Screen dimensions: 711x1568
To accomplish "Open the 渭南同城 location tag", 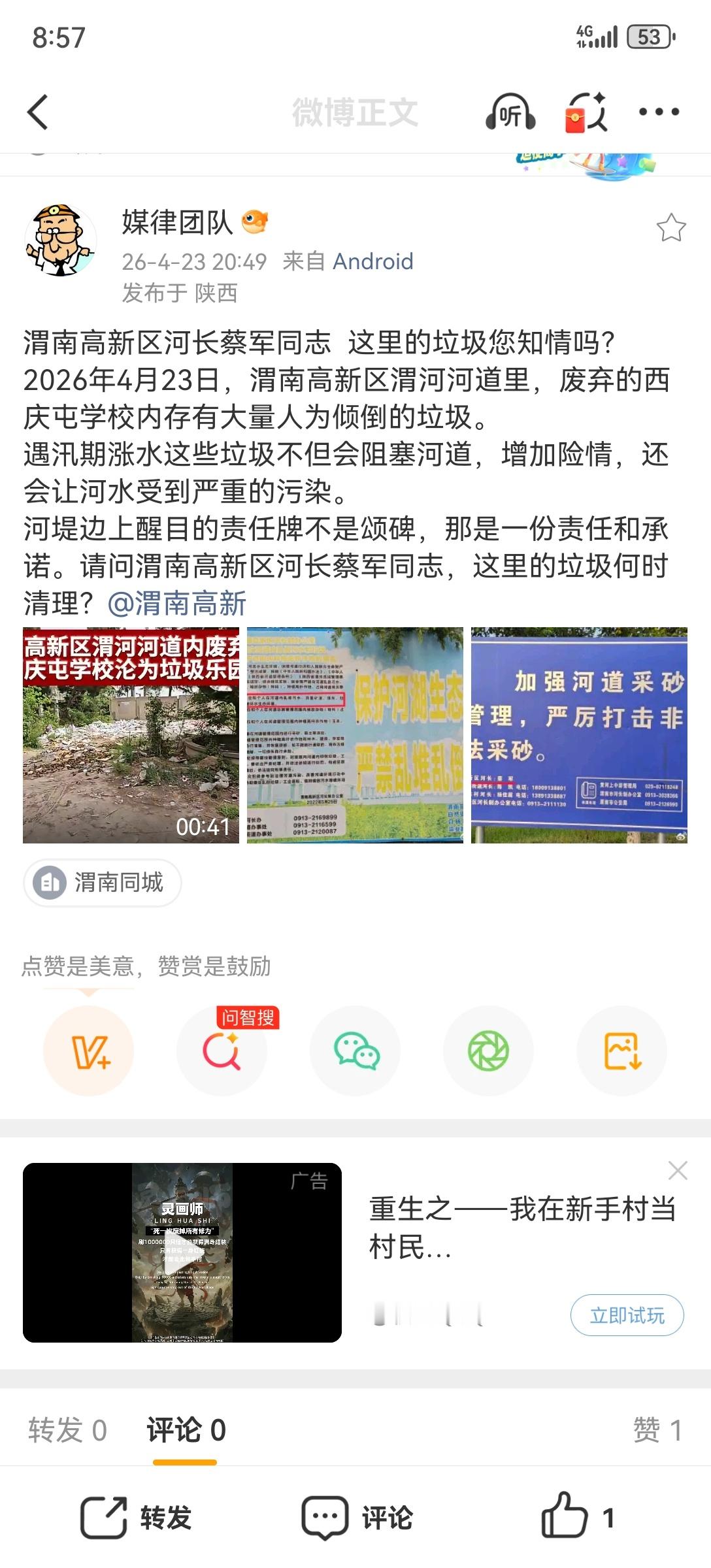I will click(x=102, y=883).
